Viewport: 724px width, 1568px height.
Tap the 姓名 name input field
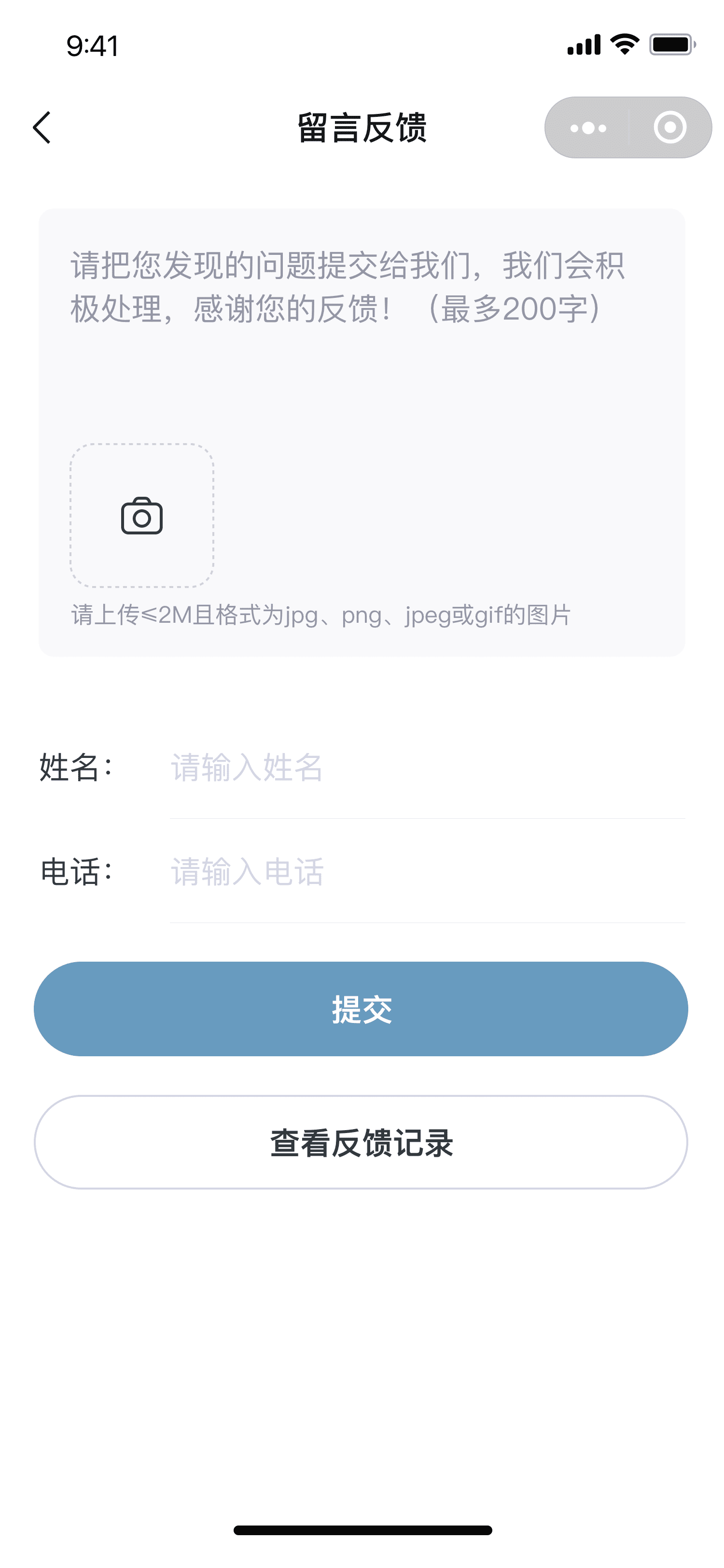click(x=427, y=767)
